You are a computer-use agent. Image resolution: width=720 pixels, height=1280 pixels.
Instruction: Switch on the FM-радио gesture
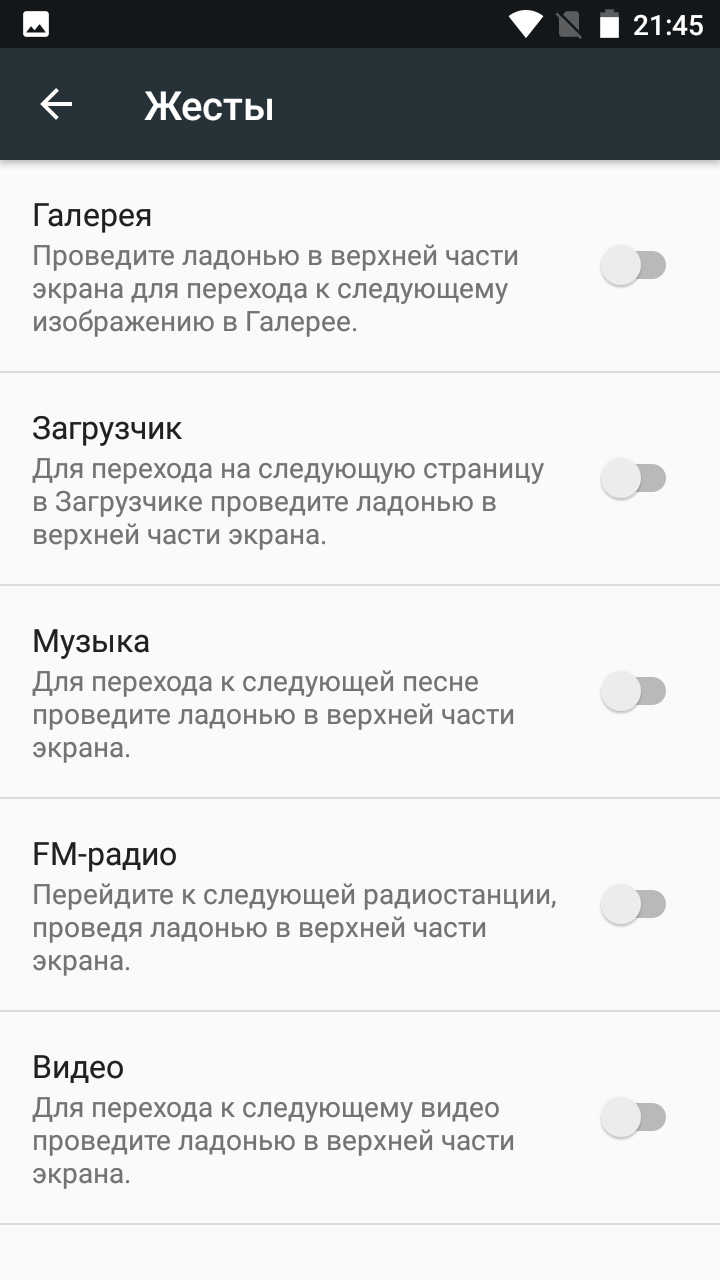click(x=633, y=904)
